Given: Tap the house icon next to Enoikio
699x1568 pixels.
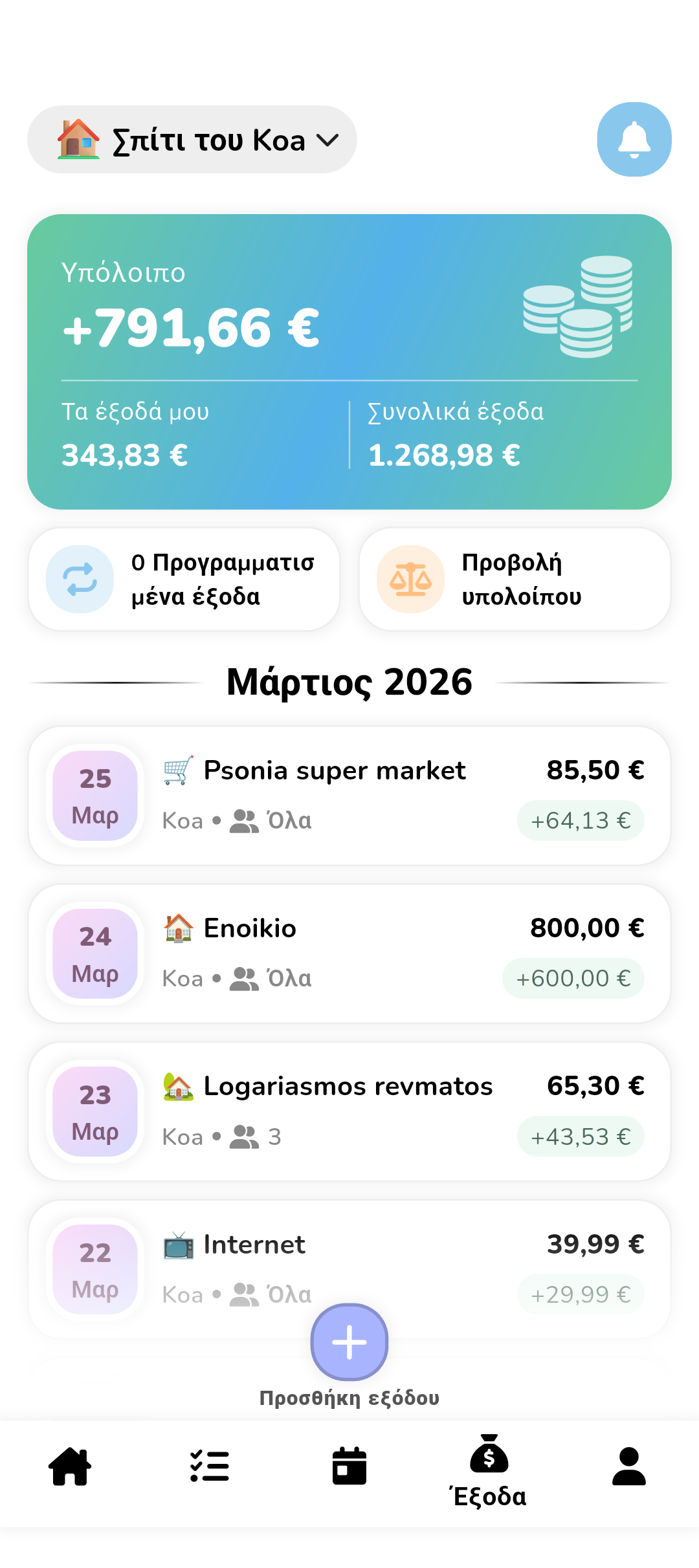Looking at the screenshot, I should (x=177, y=927).
